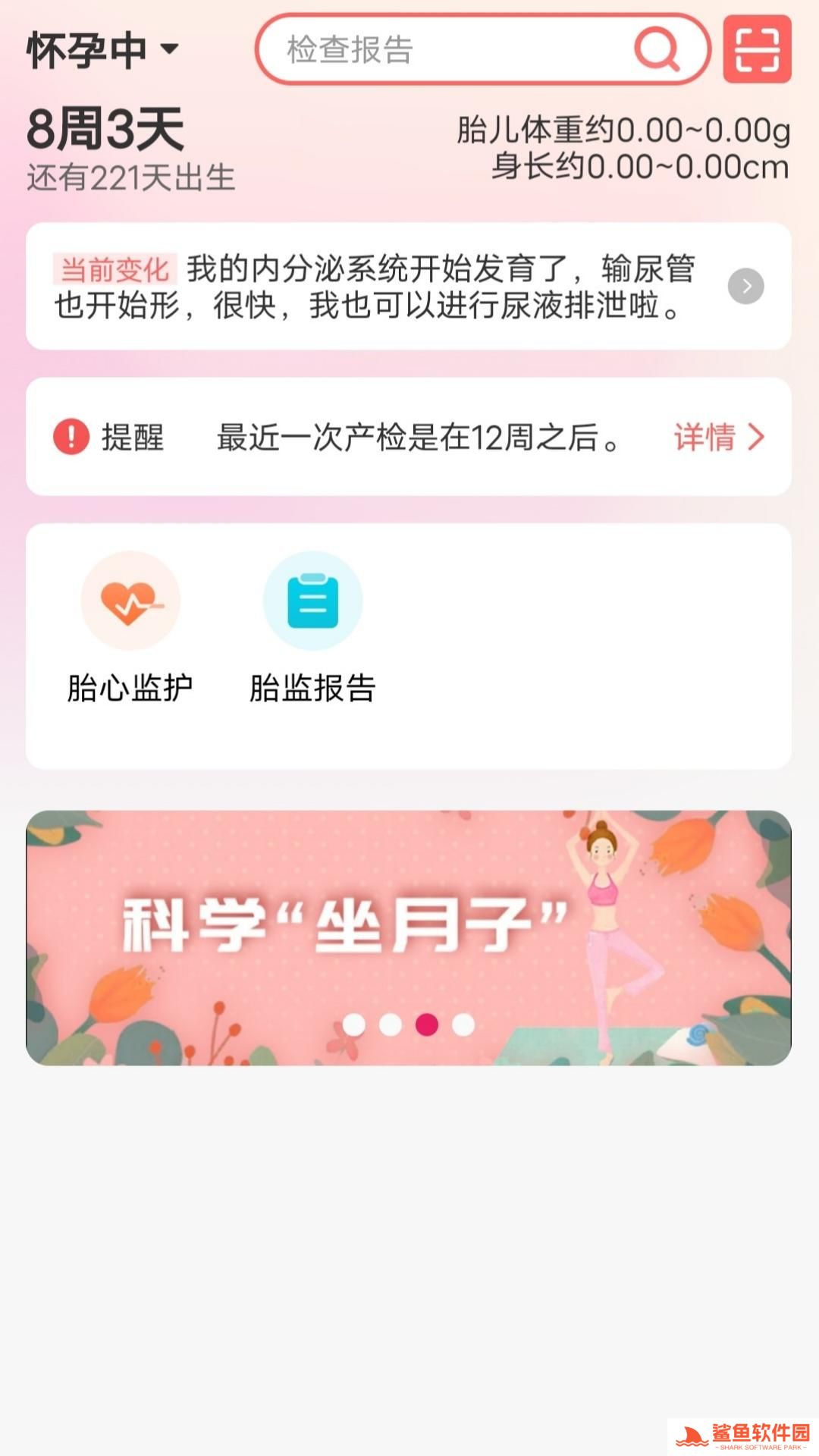Expand the 当前变化 card arrow
Viewport: 819px width, 1456px height.
pyautogui.click(x=745, y=286)
